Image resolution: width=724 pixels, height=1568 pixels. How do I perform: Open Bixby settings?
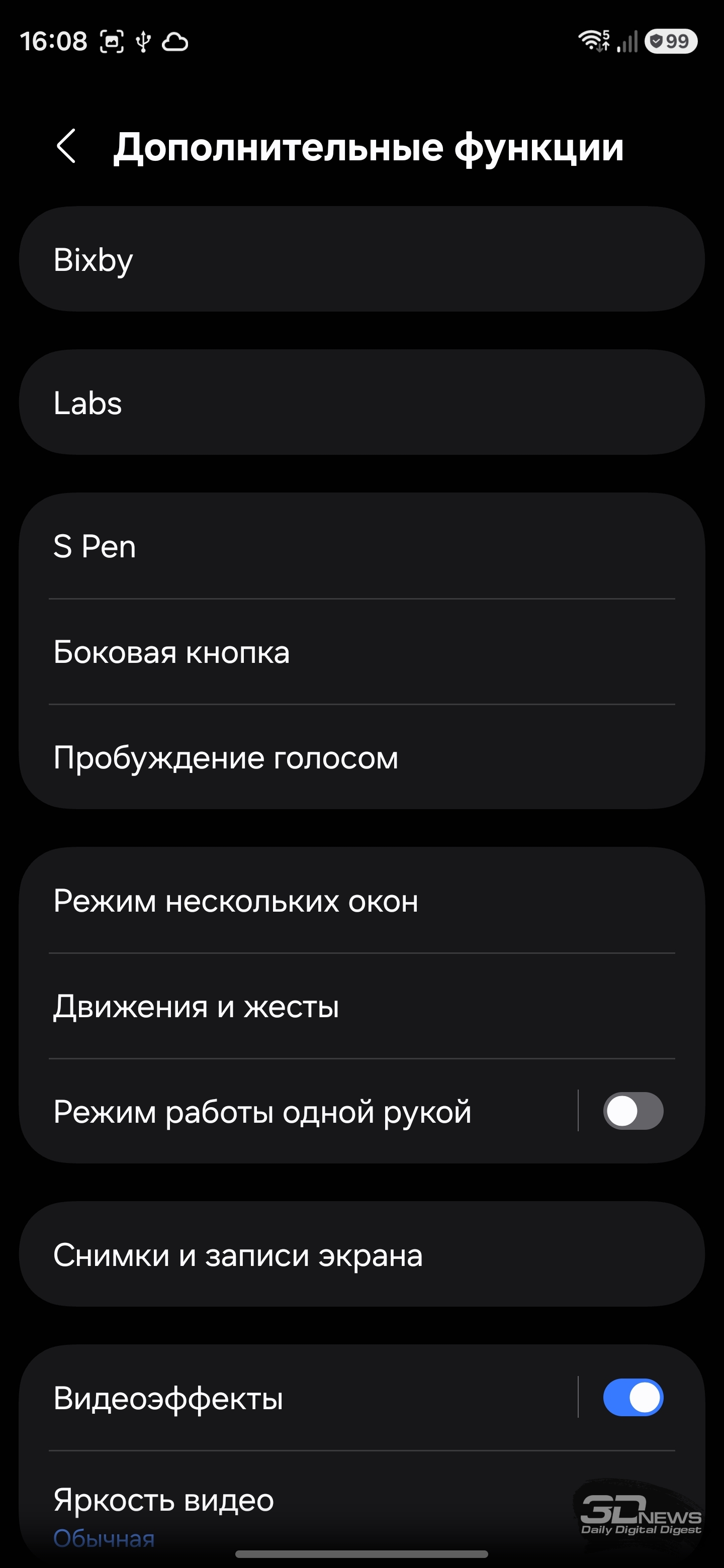coord(361,259)
